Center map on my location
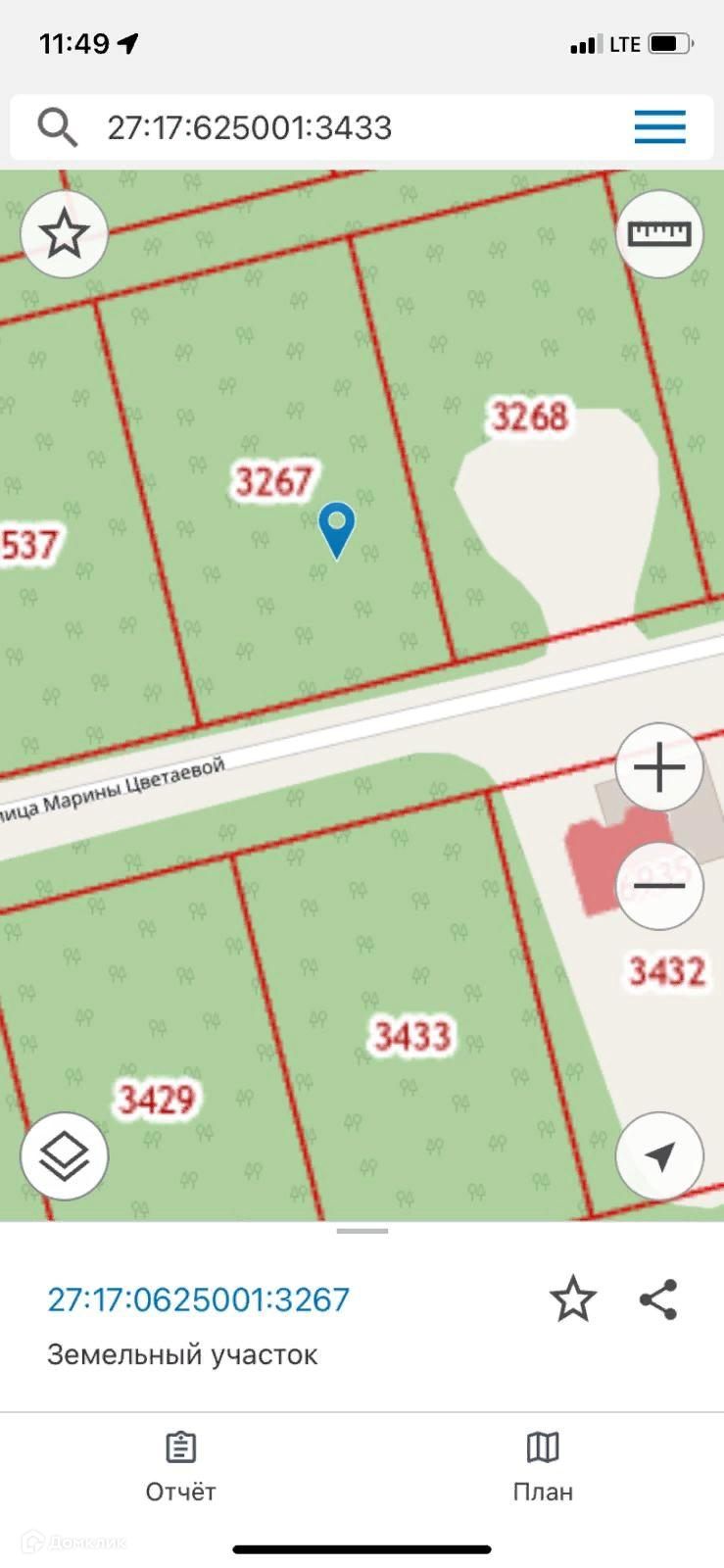Image resolution: width=724 pixels, height=1568 pixels. (659, 1156)
